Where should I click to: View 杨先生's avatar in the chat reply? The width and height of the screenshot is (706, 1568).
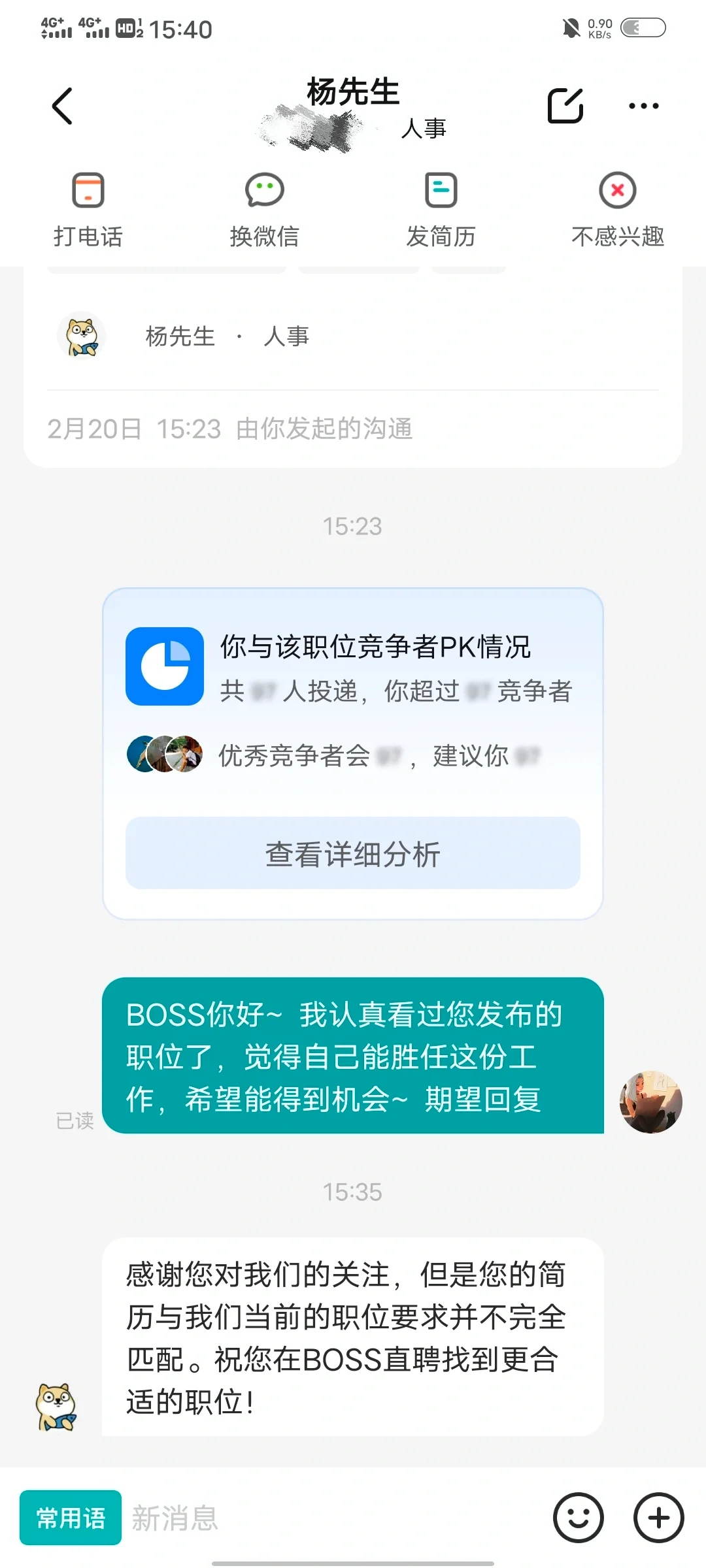[x=56, y=1407]
